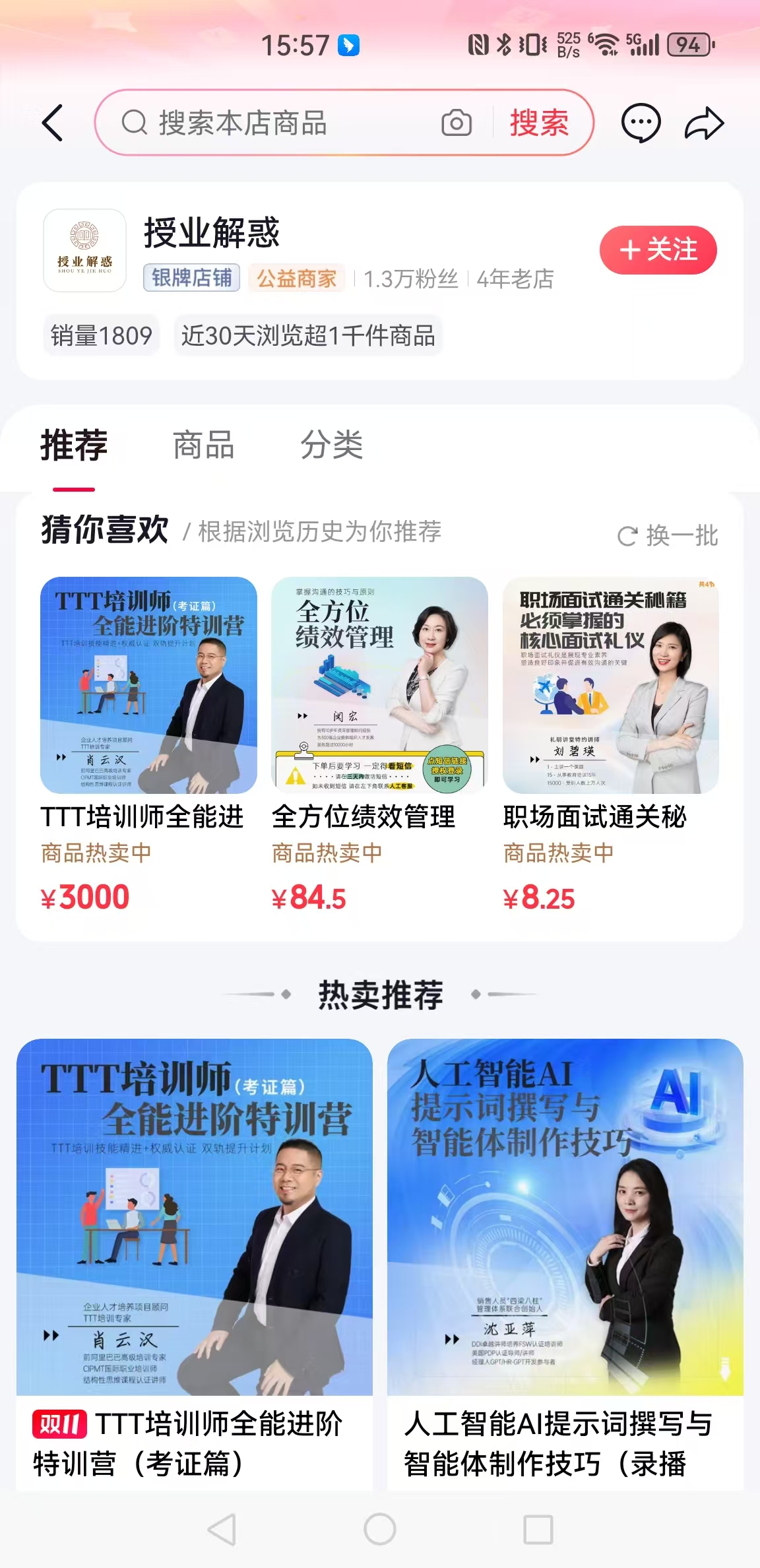Open the system recent apps button

538,1528
